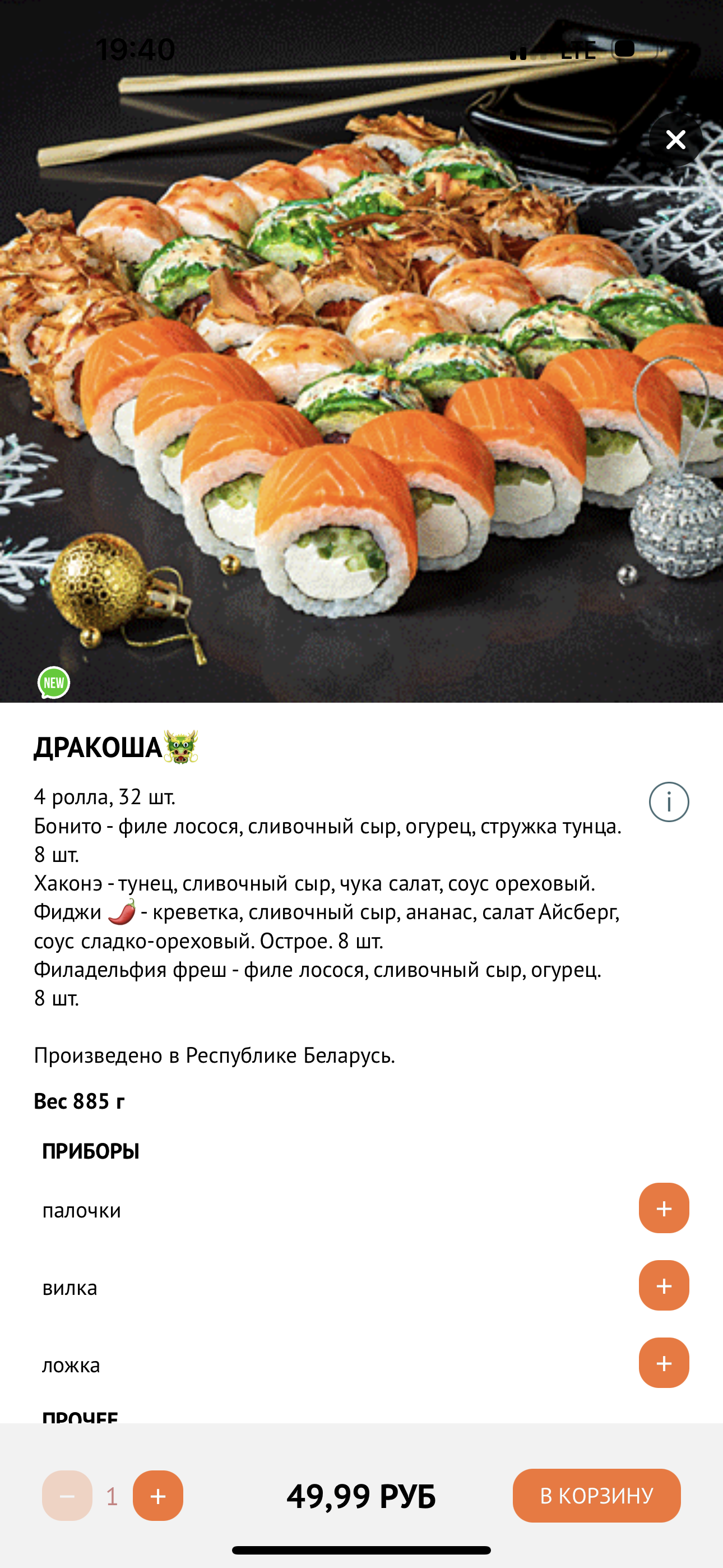Tap В КОРЗИНУ to add to cart
This screenshot has width=723, height=1568.
(596, 1496)
